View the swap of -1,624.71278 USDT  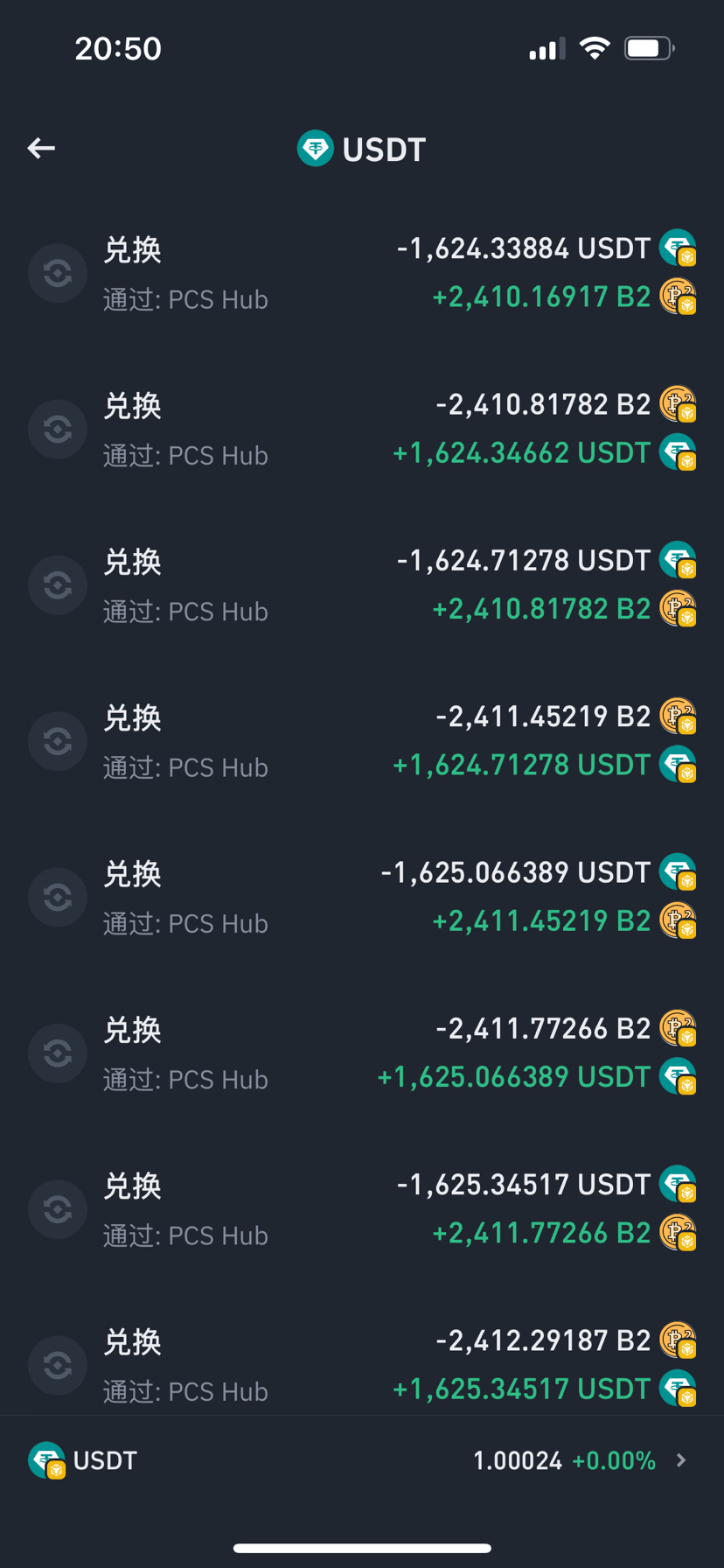[362, 584]
